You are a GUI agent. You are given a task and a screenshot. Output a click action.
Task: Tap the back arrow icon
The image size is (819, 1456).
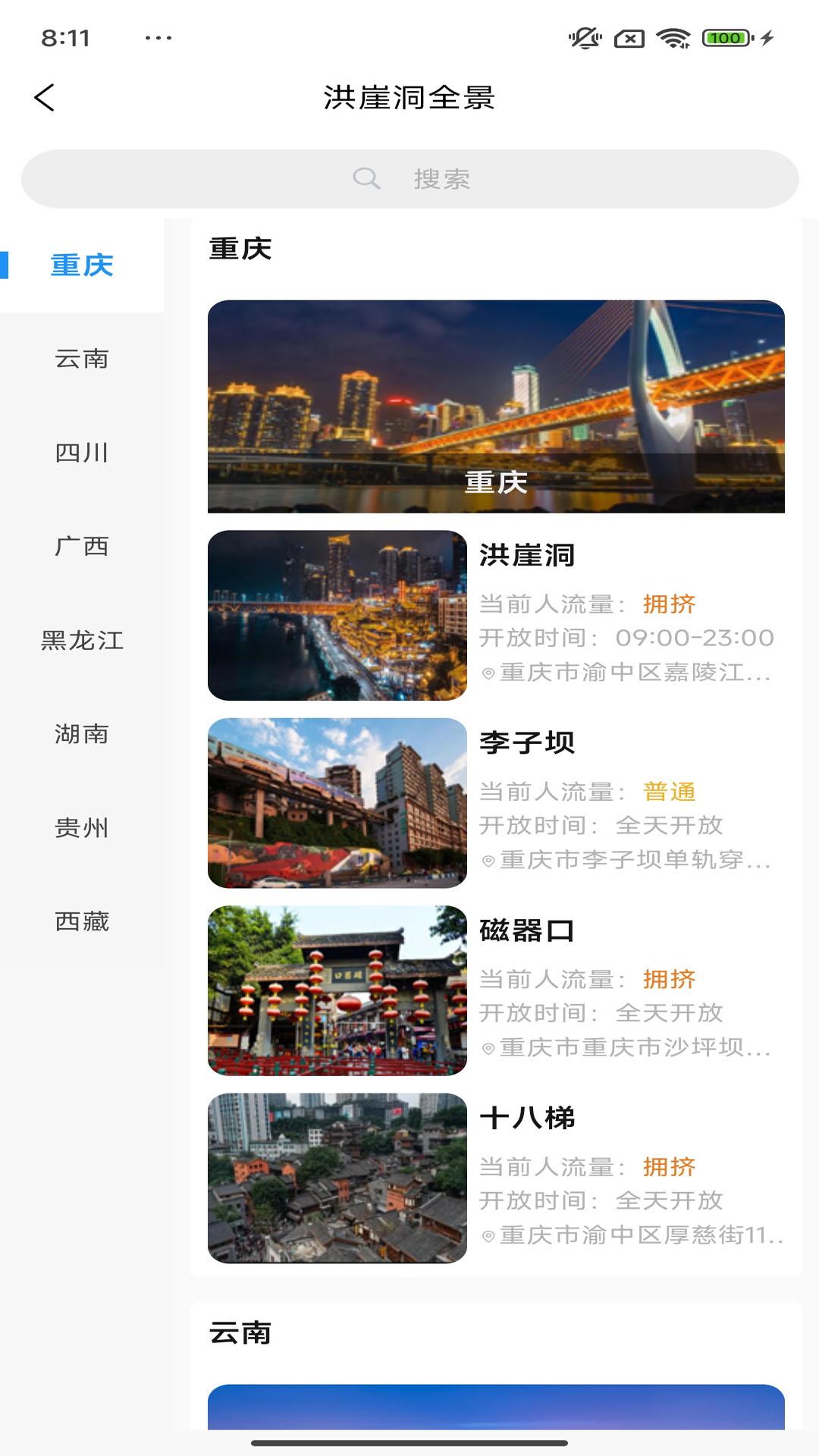(x=45, y=98)
